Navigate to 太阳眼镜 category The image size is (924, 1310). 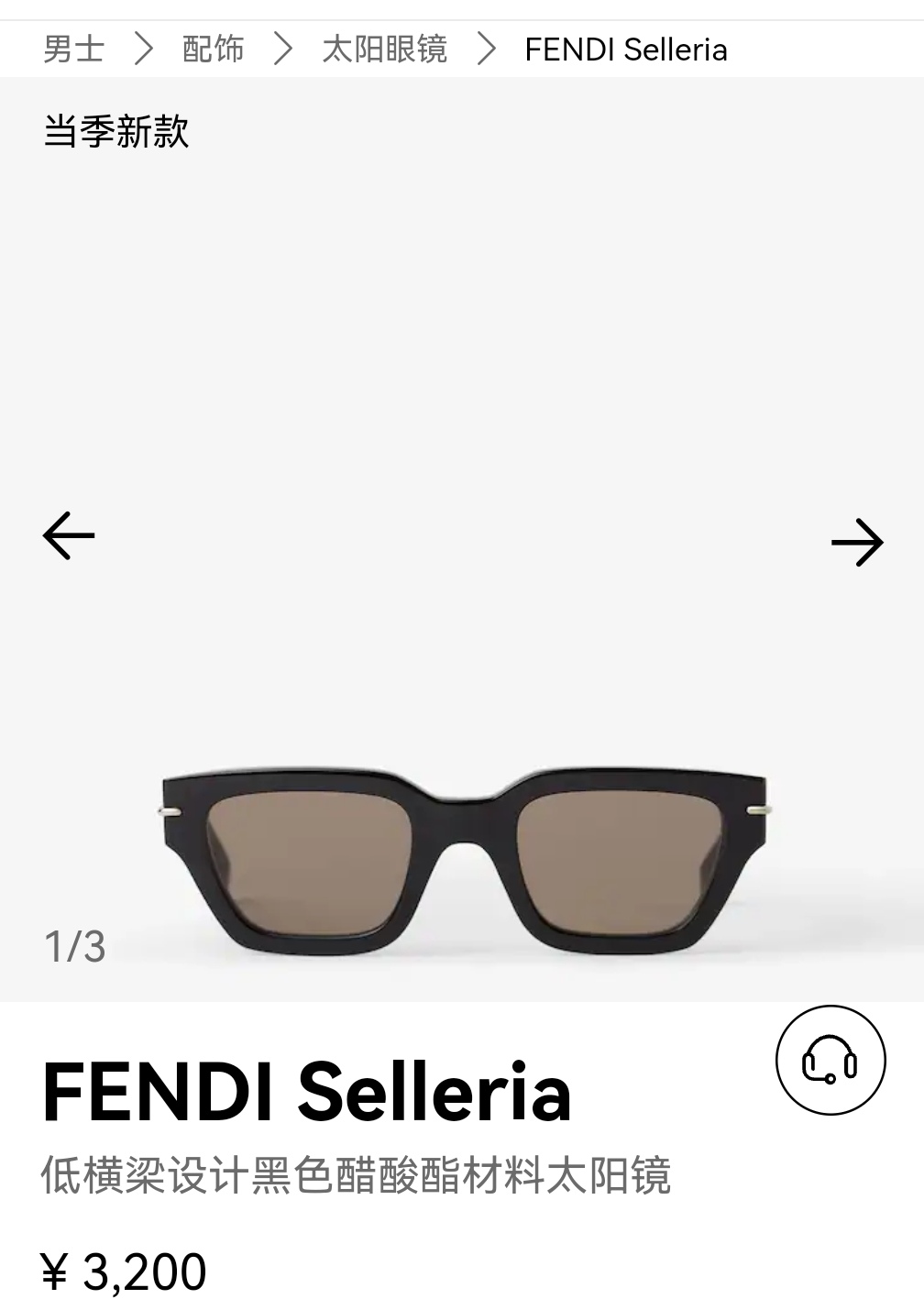click(384, 49)
